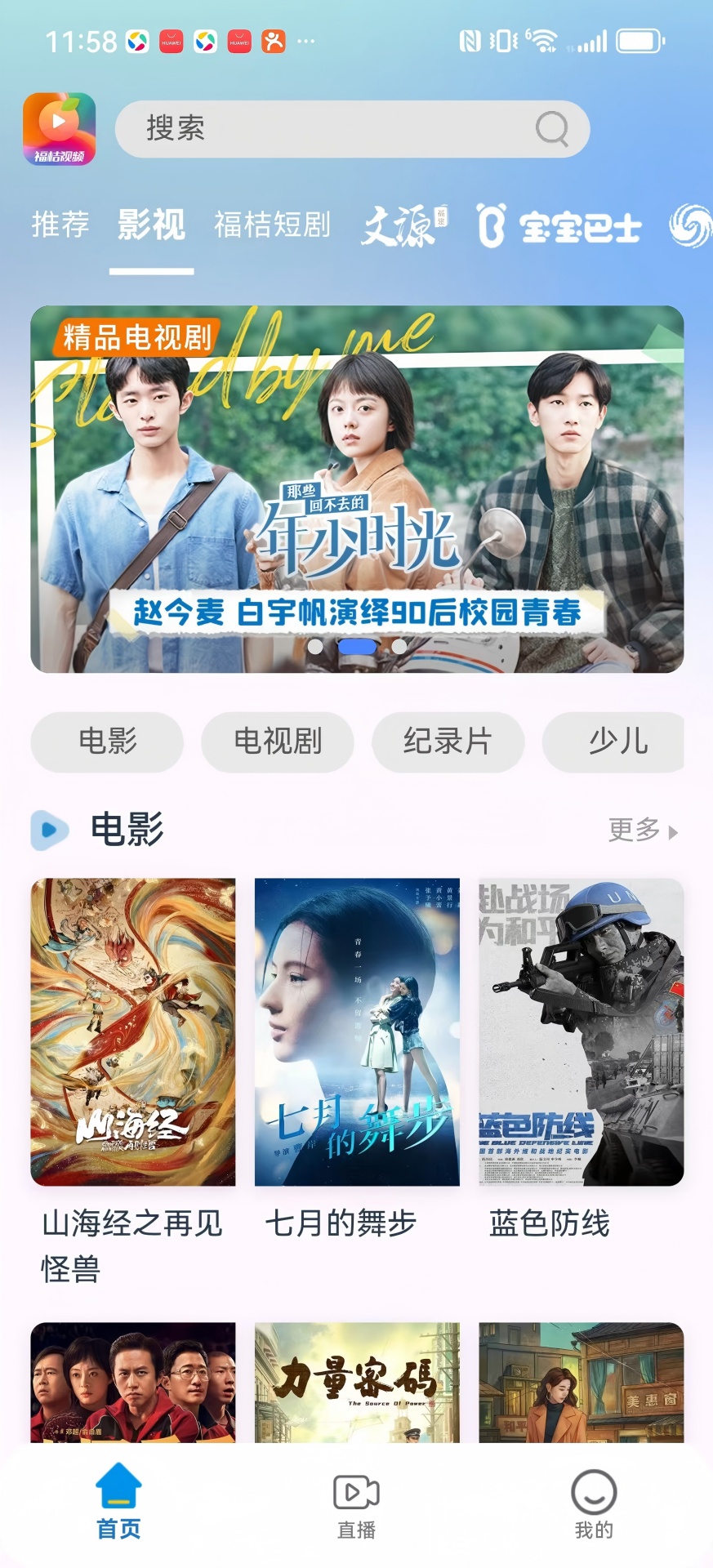
Task: Switch to the 福桔短剧 tab
Action: point(273,225)
